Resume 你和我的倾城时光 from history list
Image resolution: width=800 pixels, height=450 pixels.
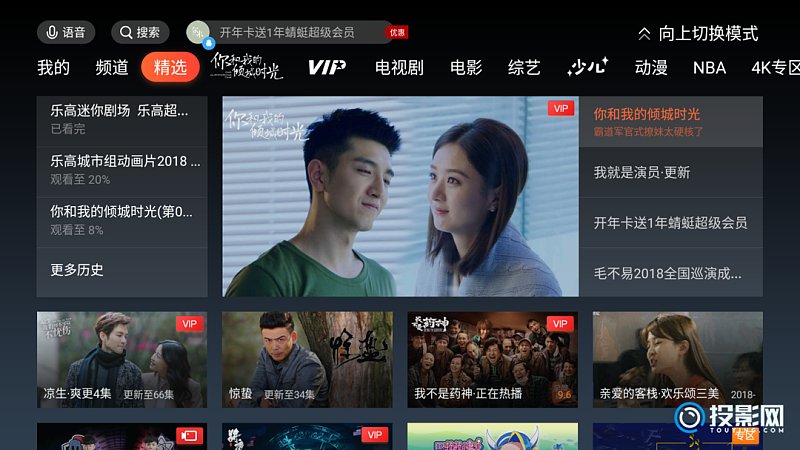[x=121, y=219]
